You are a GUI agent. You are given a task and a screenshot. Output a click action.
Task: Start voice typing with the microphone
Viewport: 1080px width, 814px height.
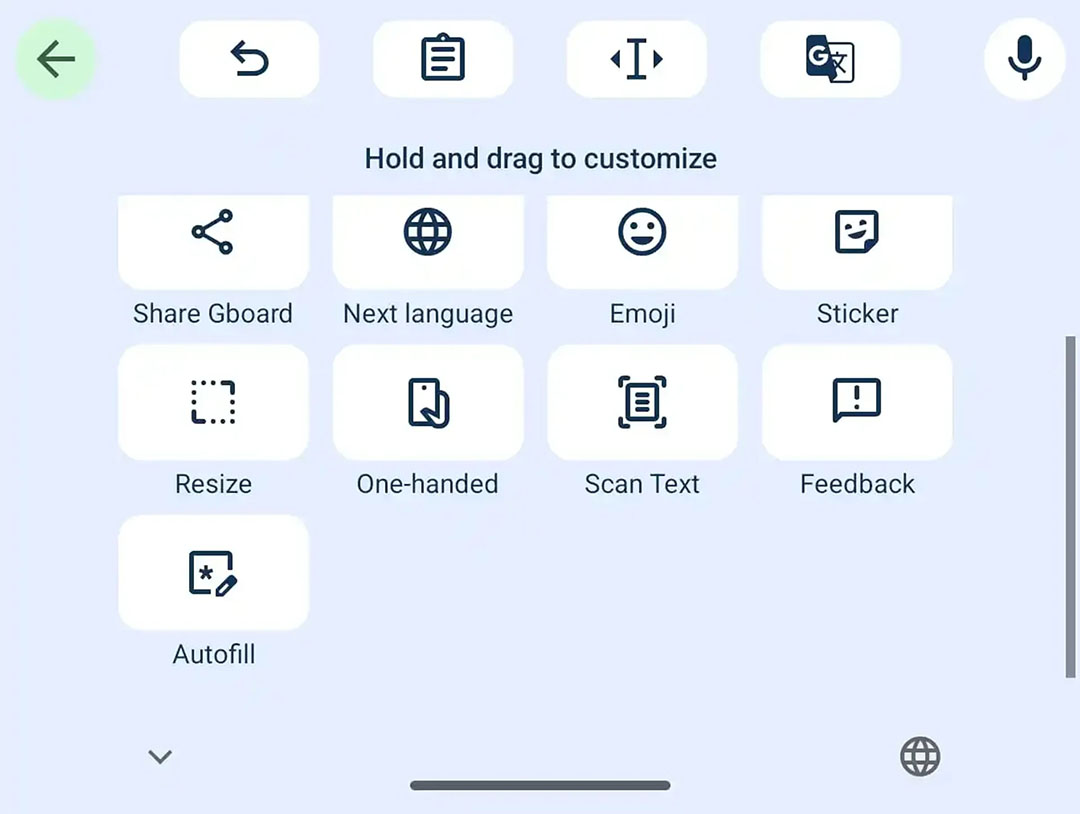1023,60
